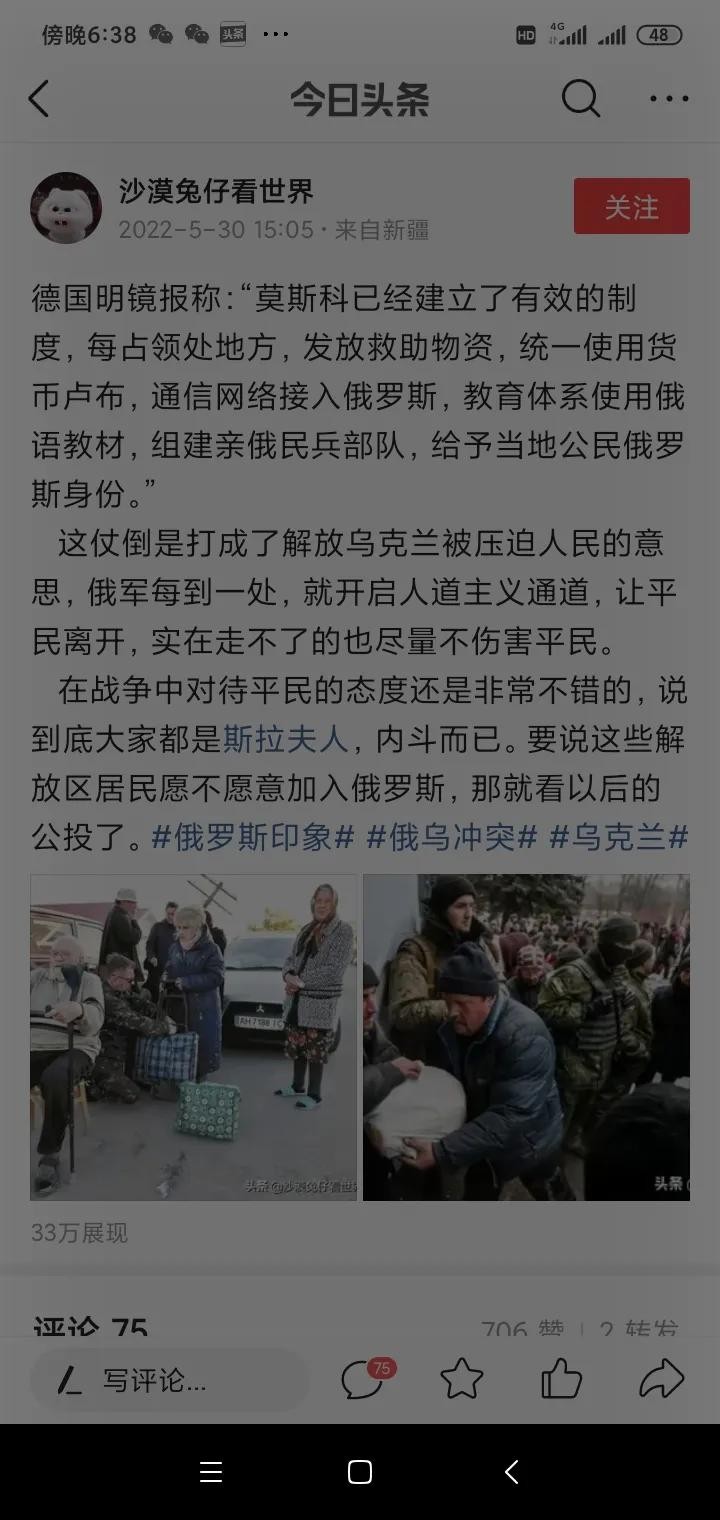Image resolution: width=720 pixels, height=1520 pixels.
Task: Open hashtag #乌克兰#
Action: coord(619,837)
